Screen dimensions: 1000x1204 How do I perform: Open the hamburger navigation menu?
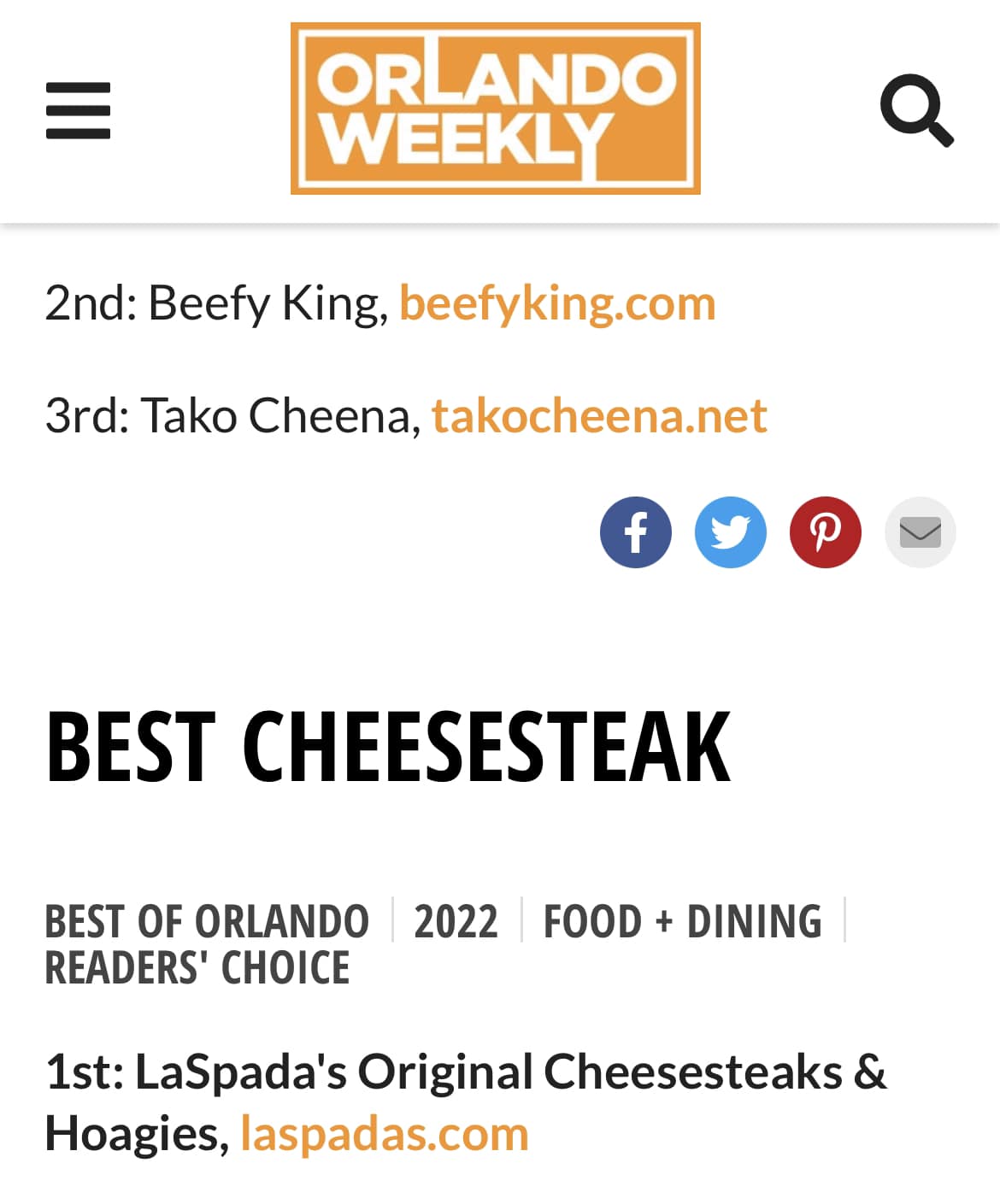click(x=78, y=110)
